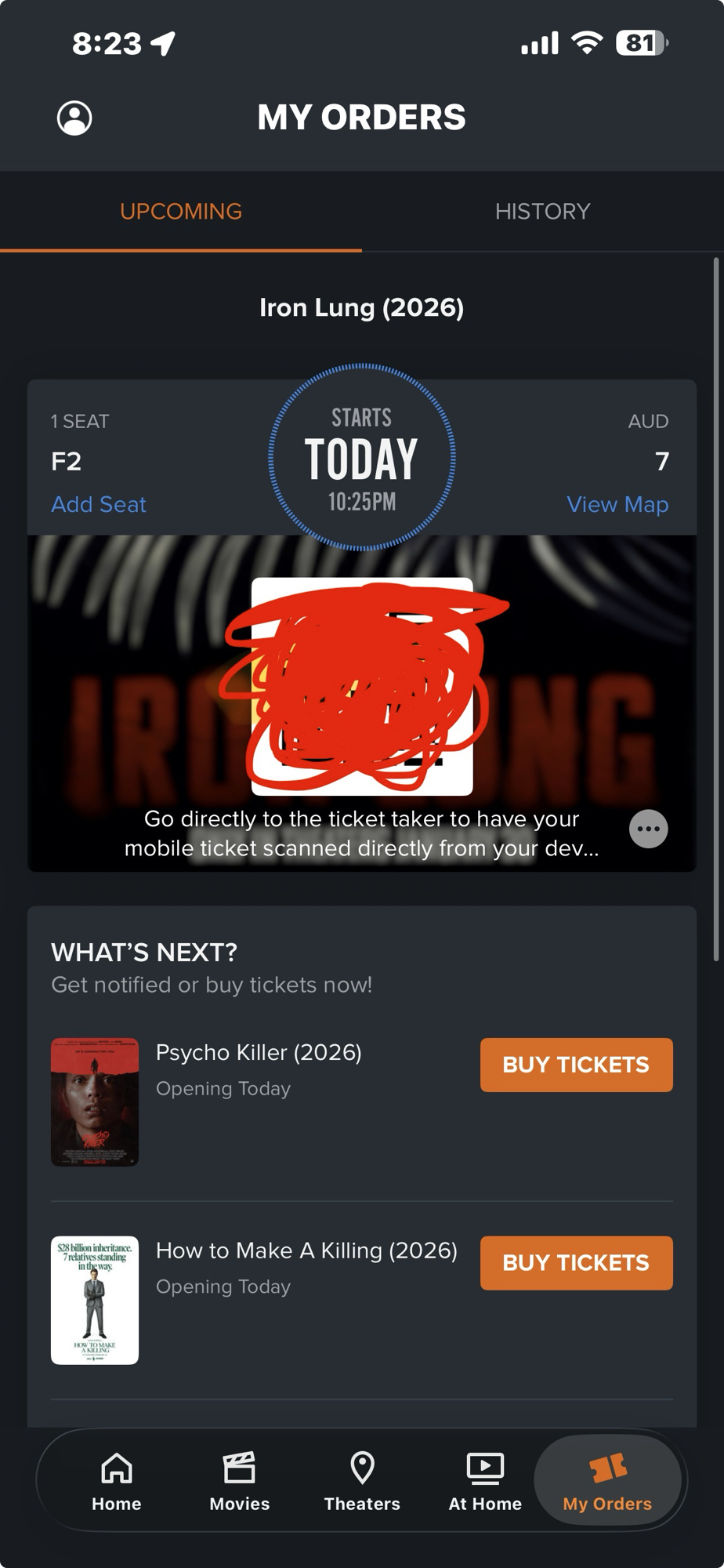Screen dimensions: 724x1568
Task: Open the ticket's three-dot options menu
Action: [x=648, y=829]
